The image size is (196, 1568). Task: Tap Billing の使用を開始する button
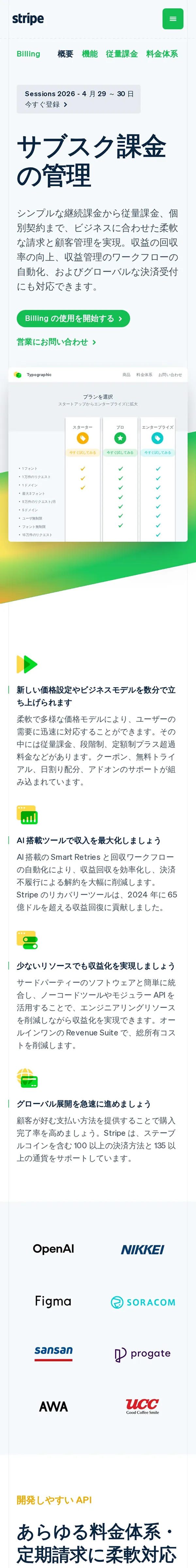73,318
